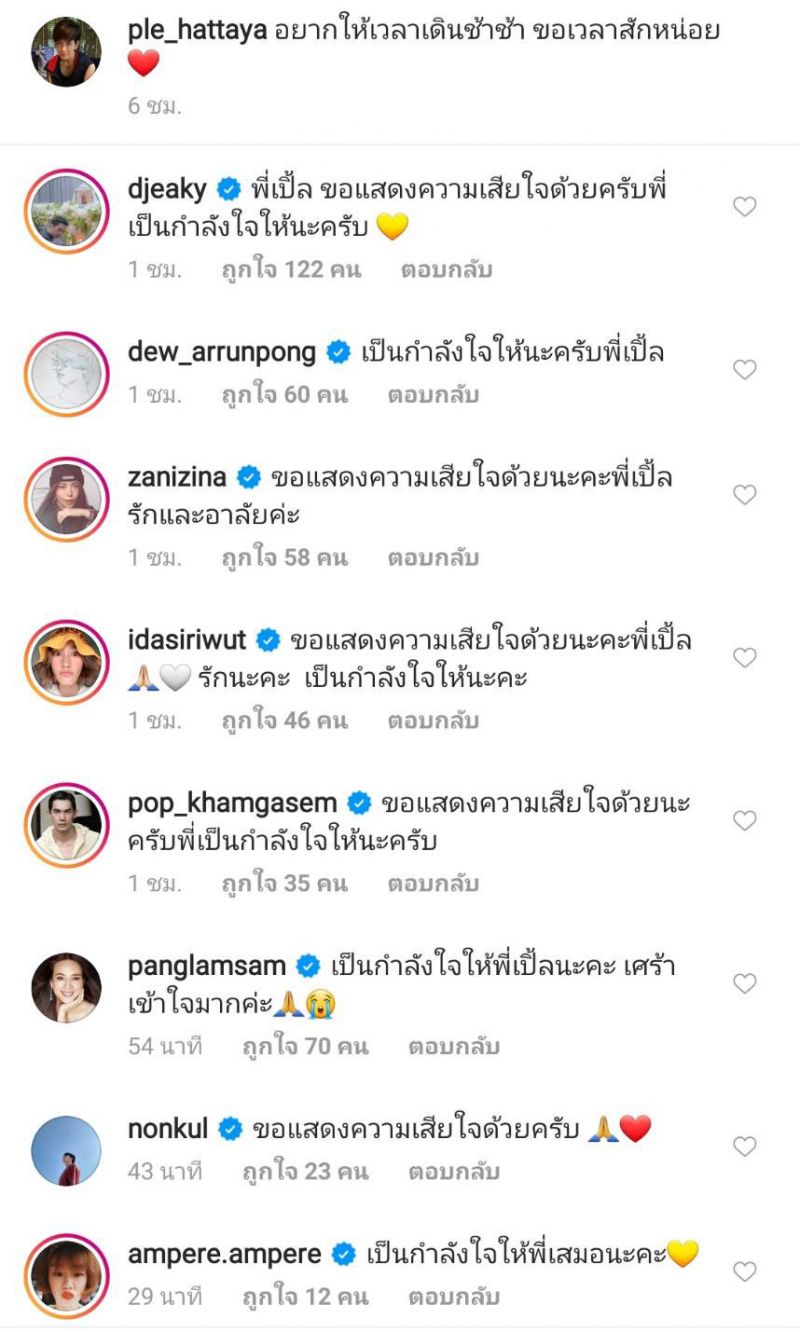
Task: Like panglamsam's comment
Action: click(745, 984)
